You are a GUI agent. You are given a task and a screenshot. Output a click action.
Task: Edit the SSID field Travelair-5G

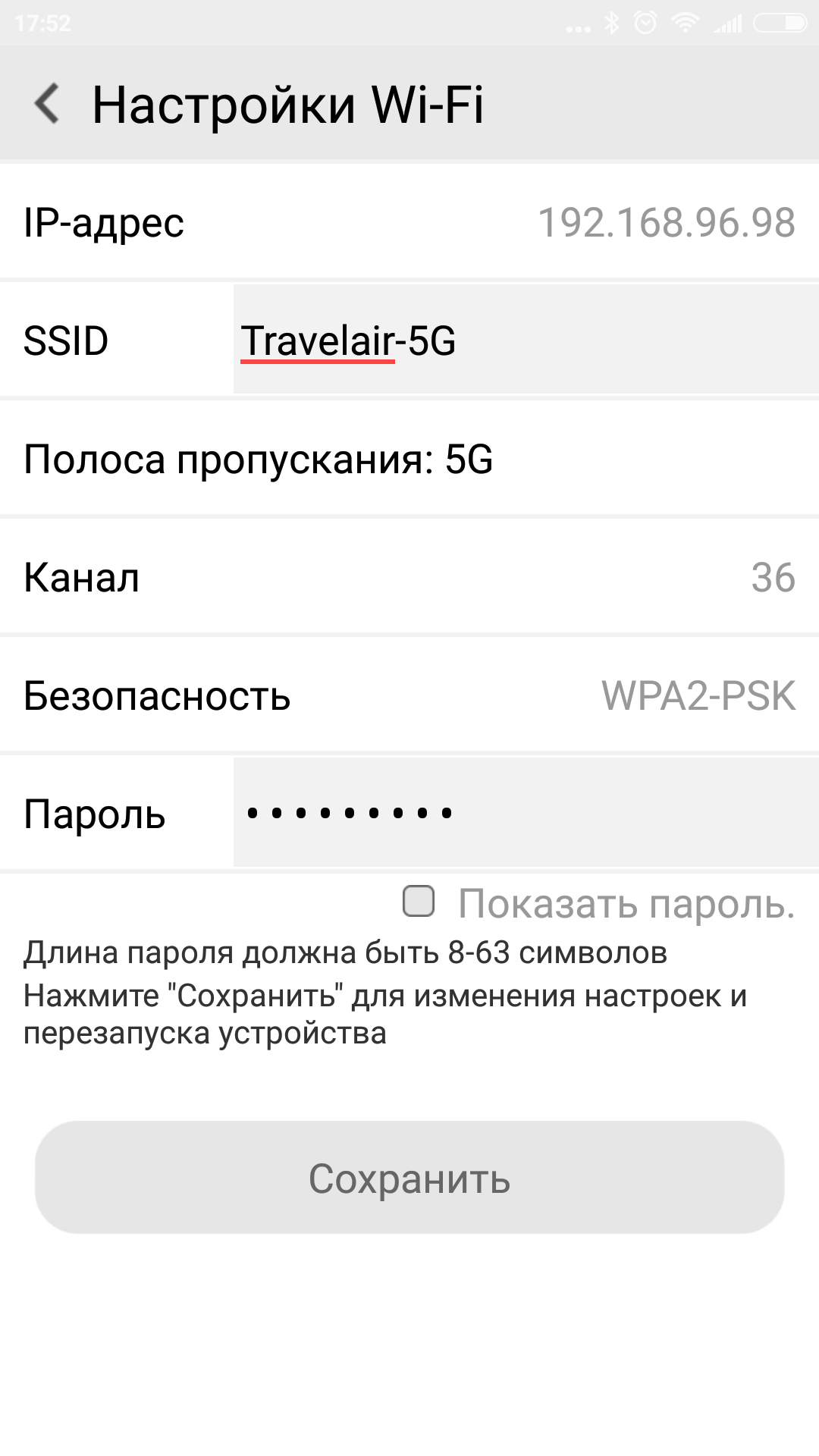[523, 340]
